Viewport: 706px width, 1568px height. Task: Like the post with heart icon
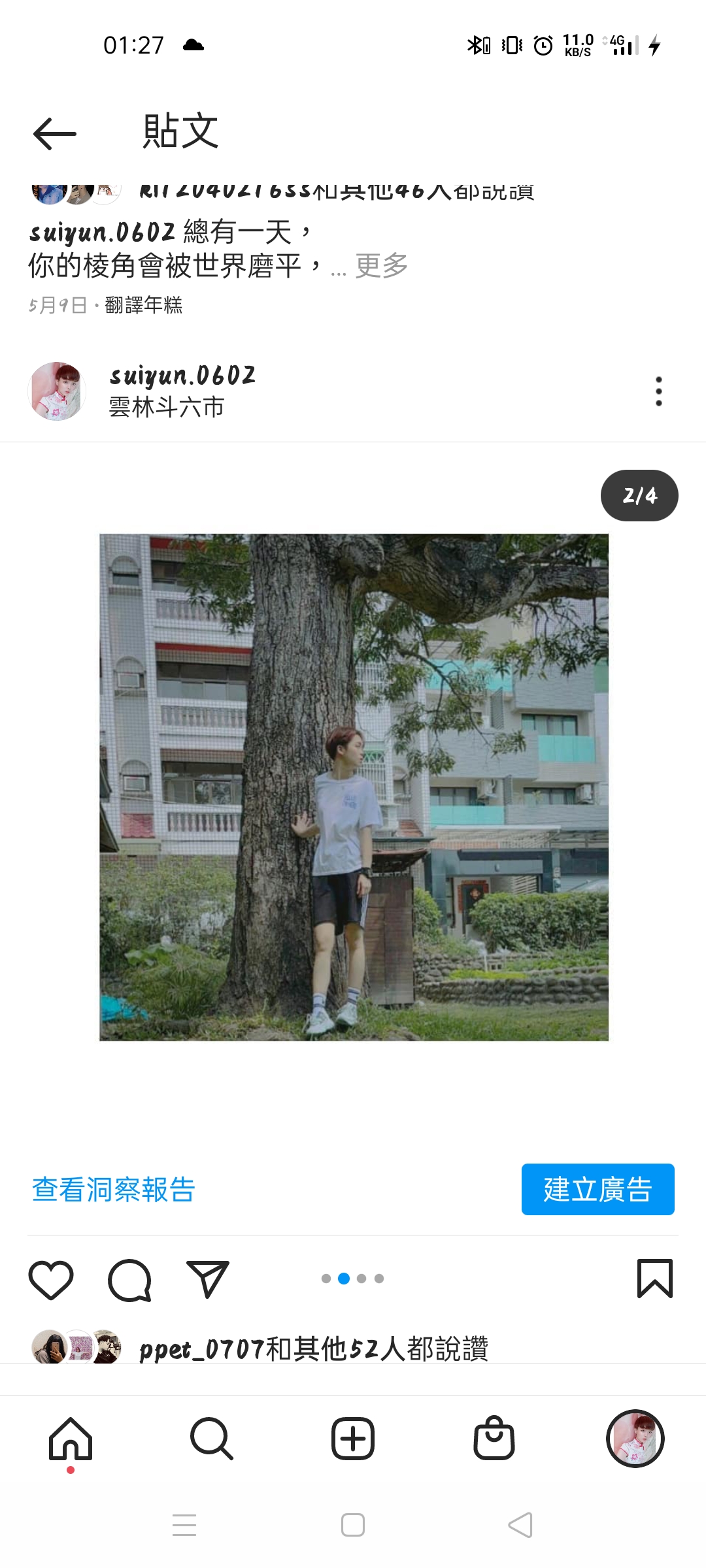(x=51, y=1279)
